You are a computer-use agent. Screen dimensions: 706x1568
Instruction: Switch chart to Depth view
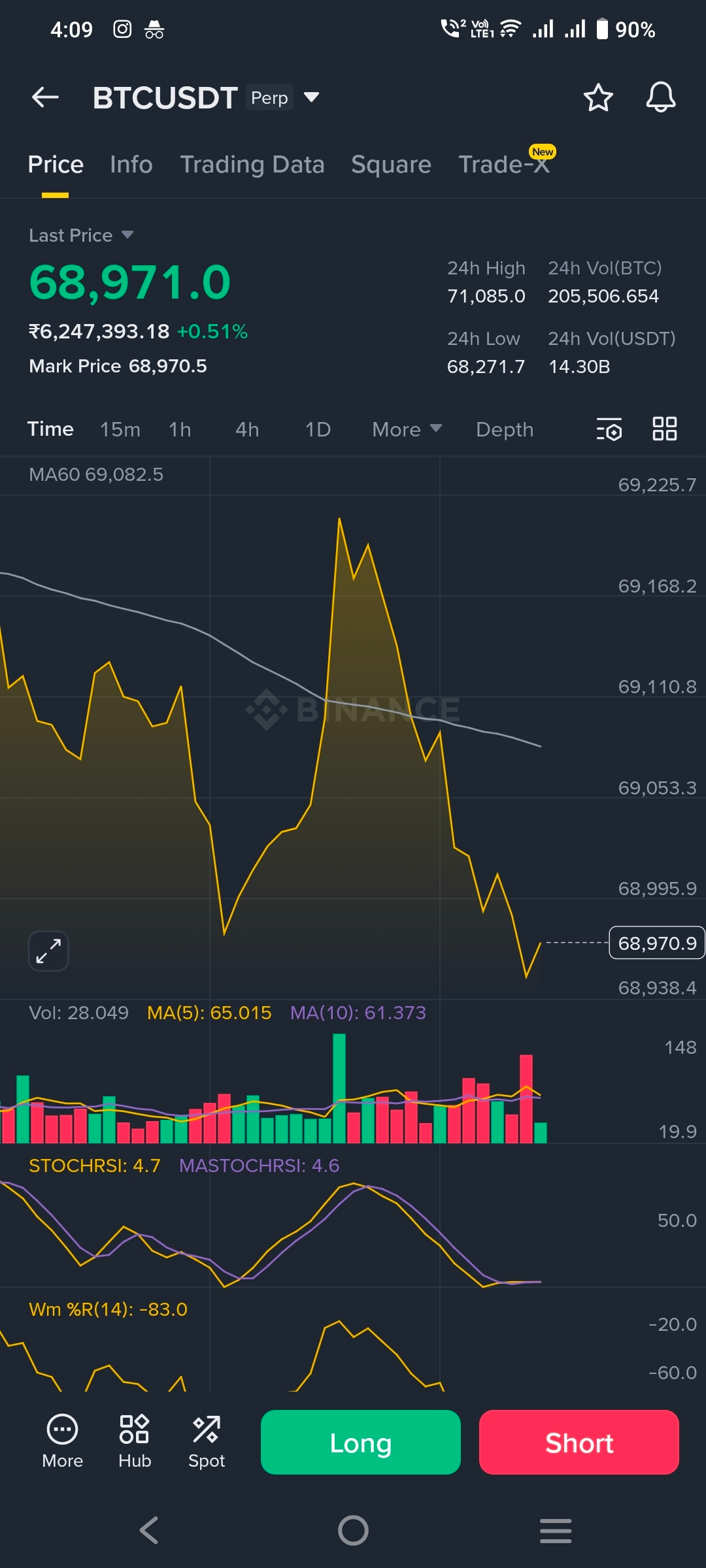click(x=504, y=429)
